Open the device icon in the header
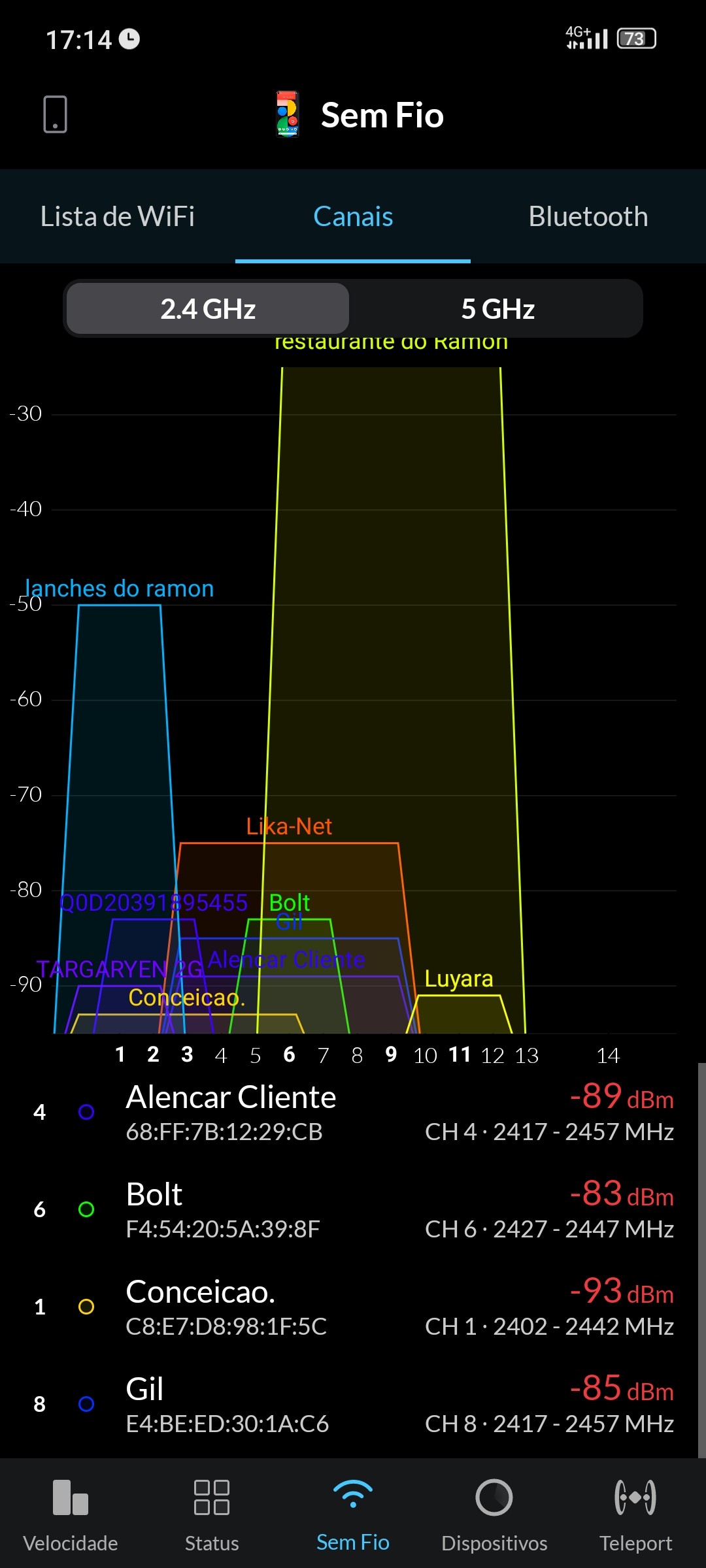706x1568 pixels. 55,114
